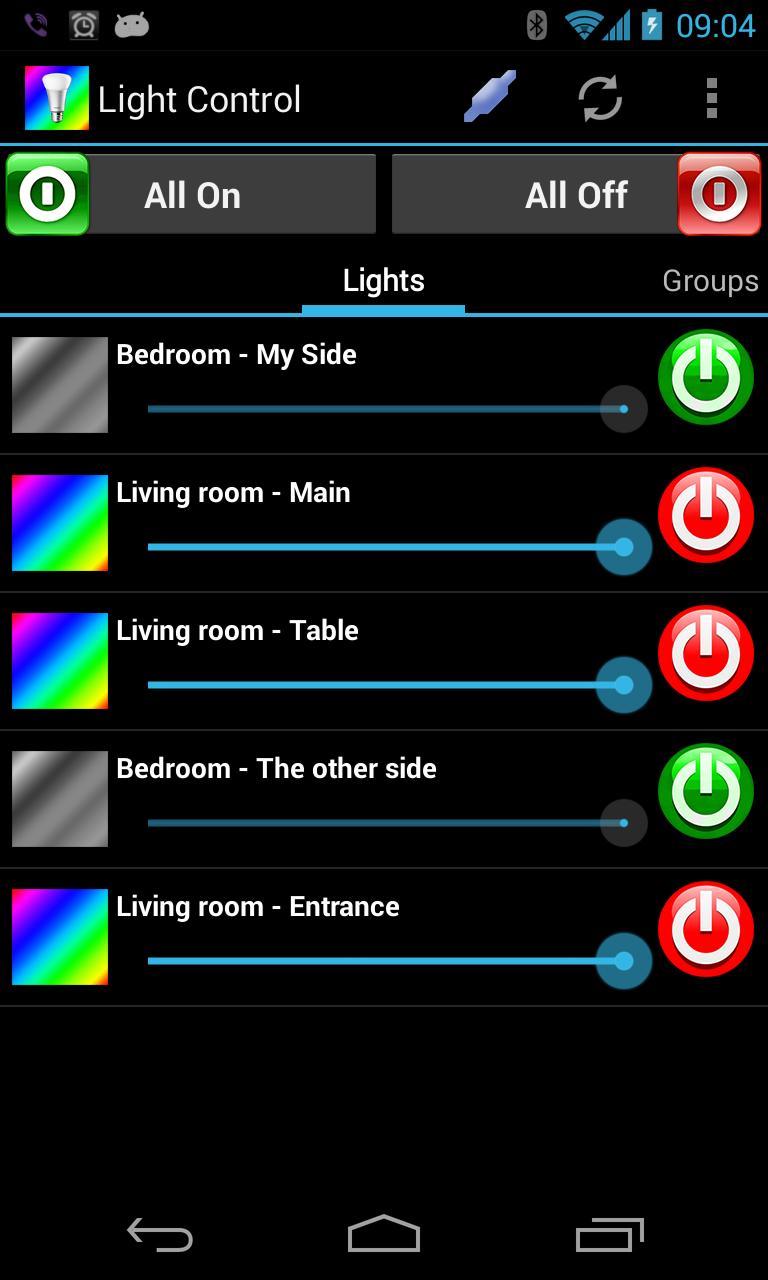Viewport: 768px width, 1280px height.
Task: Open the overflow menu with three dots
Action: [711, 97]
